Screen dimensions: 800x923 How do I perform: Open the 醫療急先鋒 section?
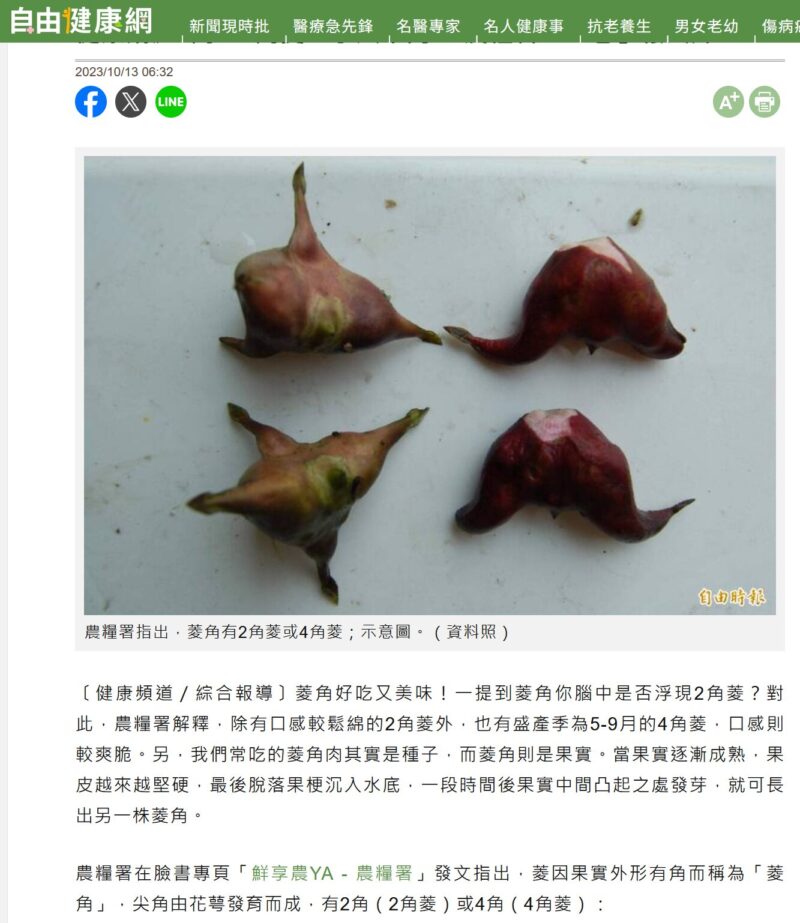332,26
